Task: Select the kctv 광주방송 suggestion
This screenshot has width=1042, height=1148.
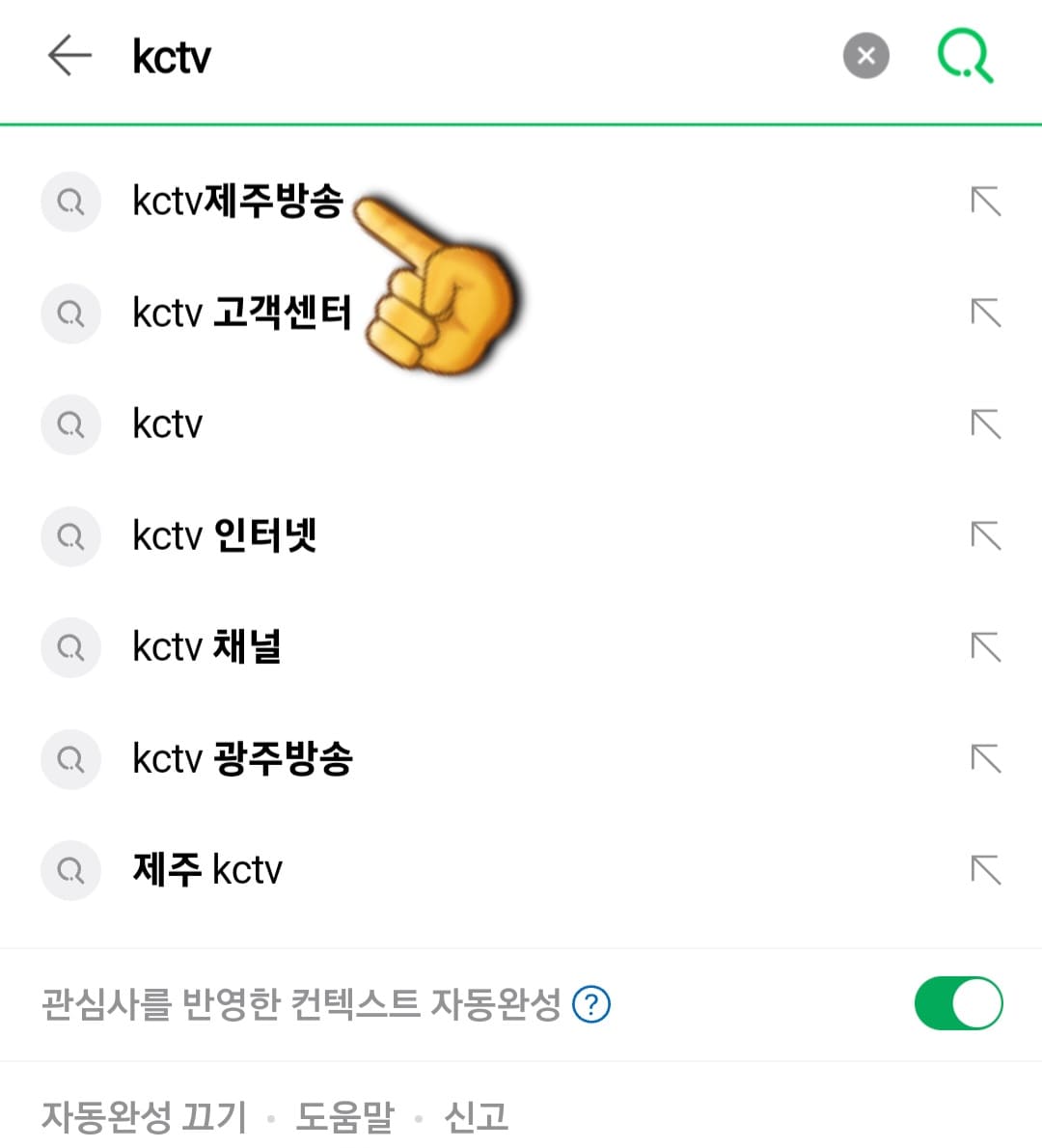Action: (241, 759)
